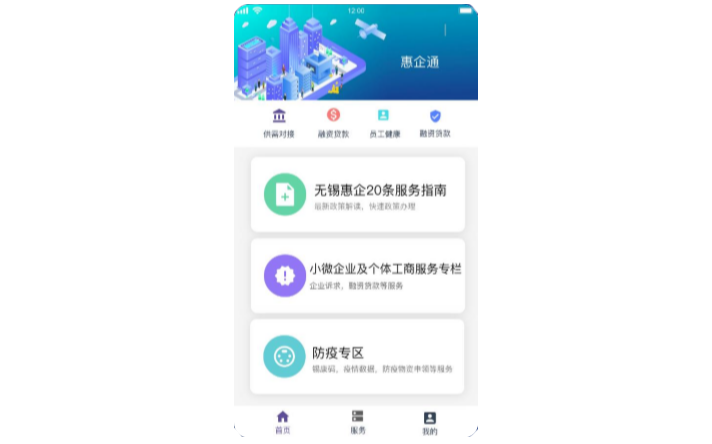Go to the 我的 tab

coord(429,422)
